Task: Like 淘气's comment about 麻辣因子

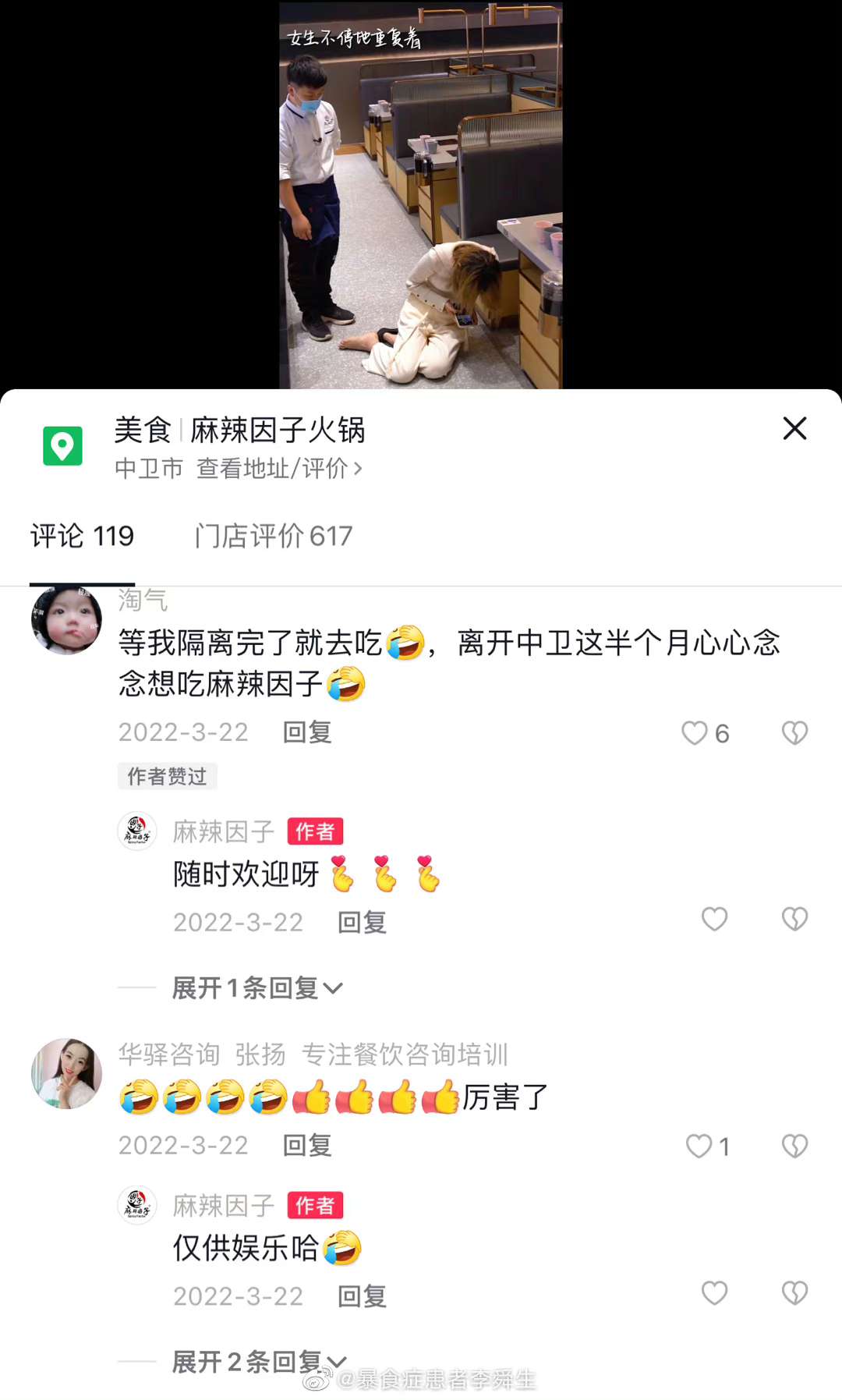Action: pyautogui.click(x=695, y=733)
